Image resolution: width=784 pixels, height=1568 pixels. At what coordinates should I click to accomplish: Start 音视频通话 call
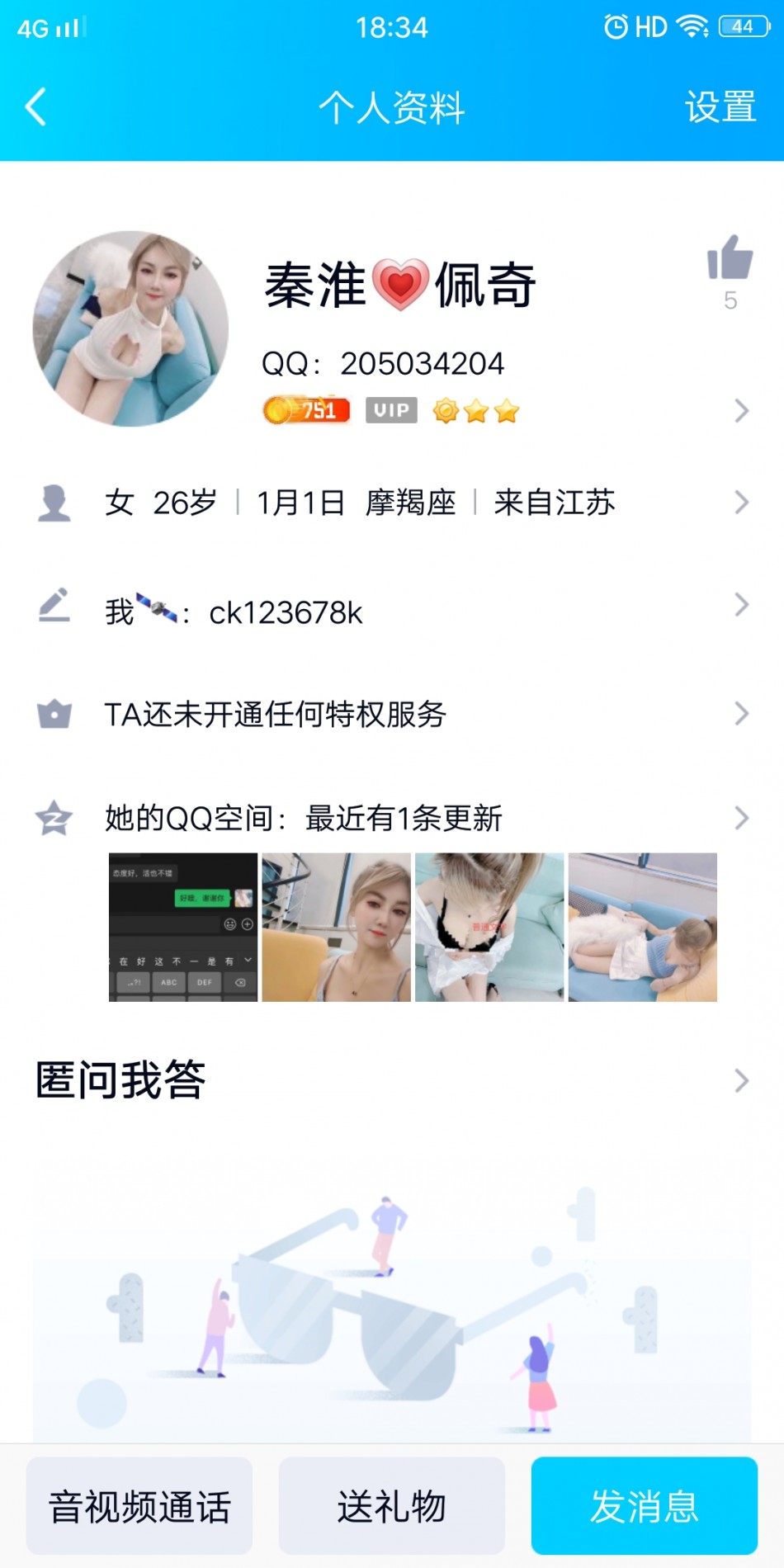(x=139, y=1506)
